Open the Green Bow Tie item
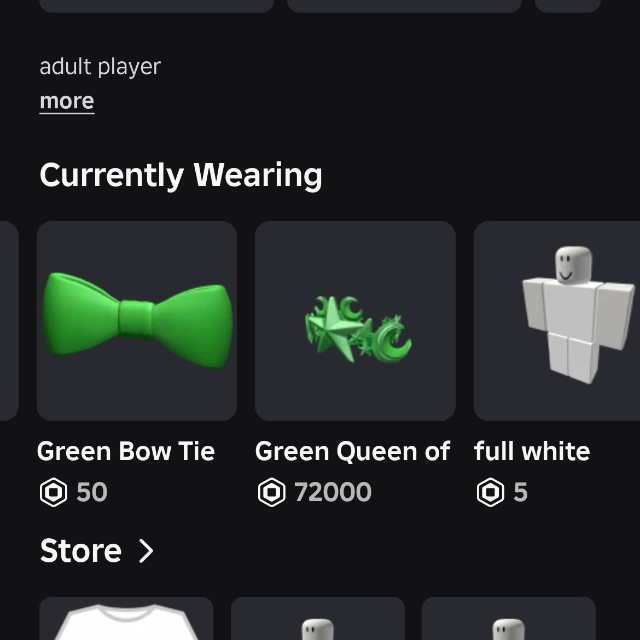640x640 pixels. point(137,321)
